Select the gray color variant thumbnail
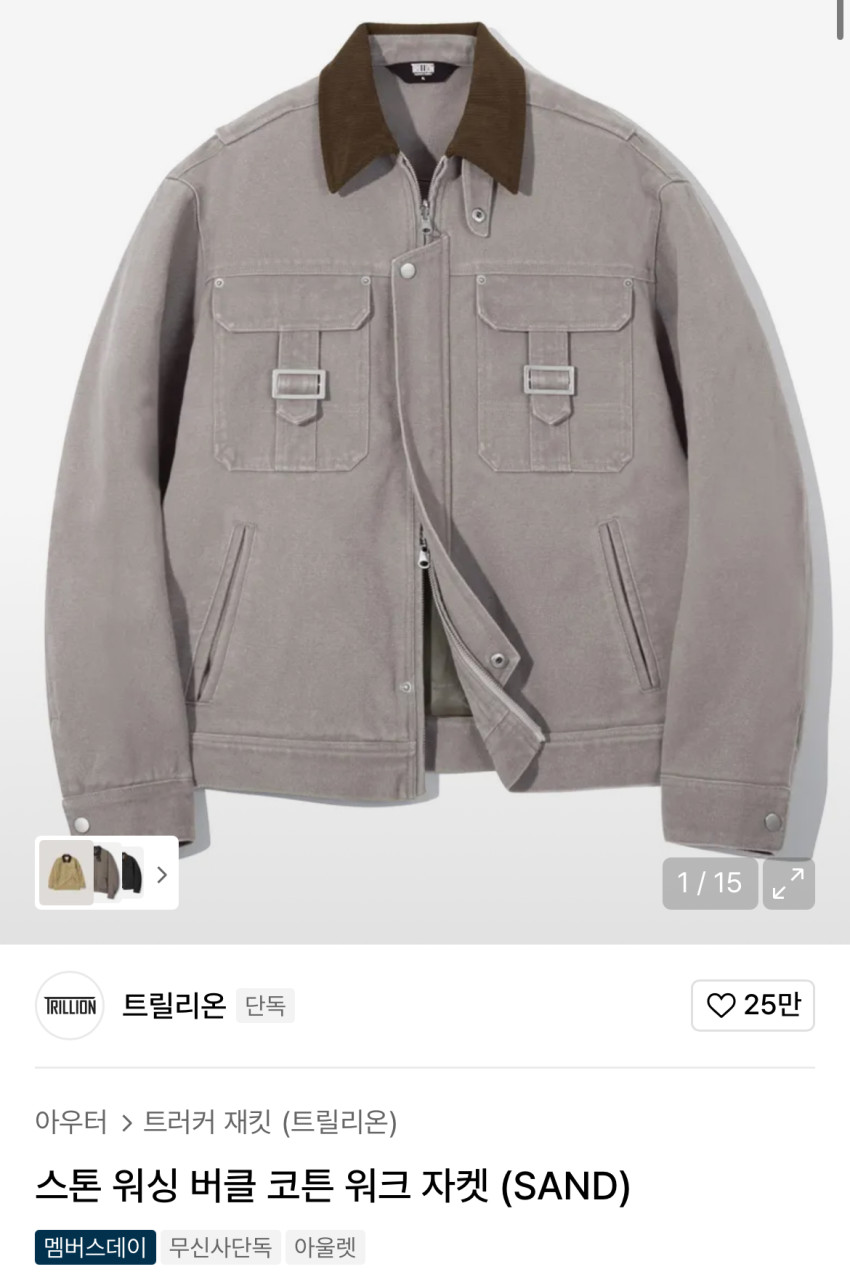 click(x=107, y=873)
